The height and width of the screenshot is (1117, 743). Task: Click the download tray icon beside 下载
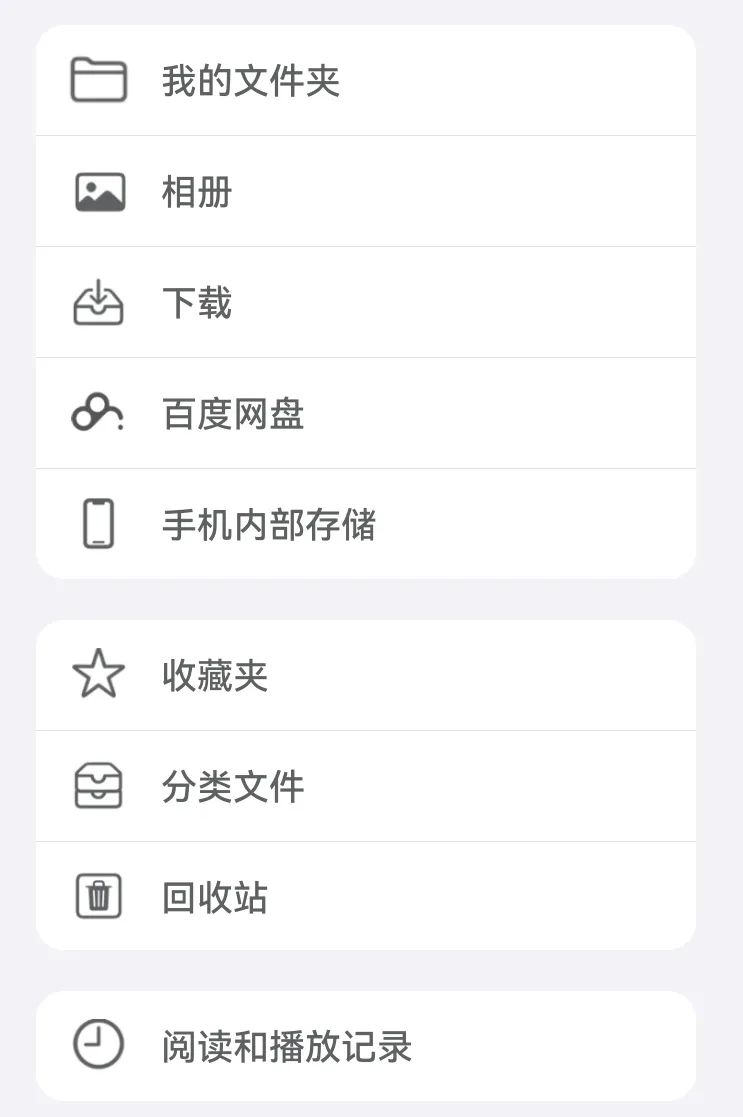tap(98, 301)
